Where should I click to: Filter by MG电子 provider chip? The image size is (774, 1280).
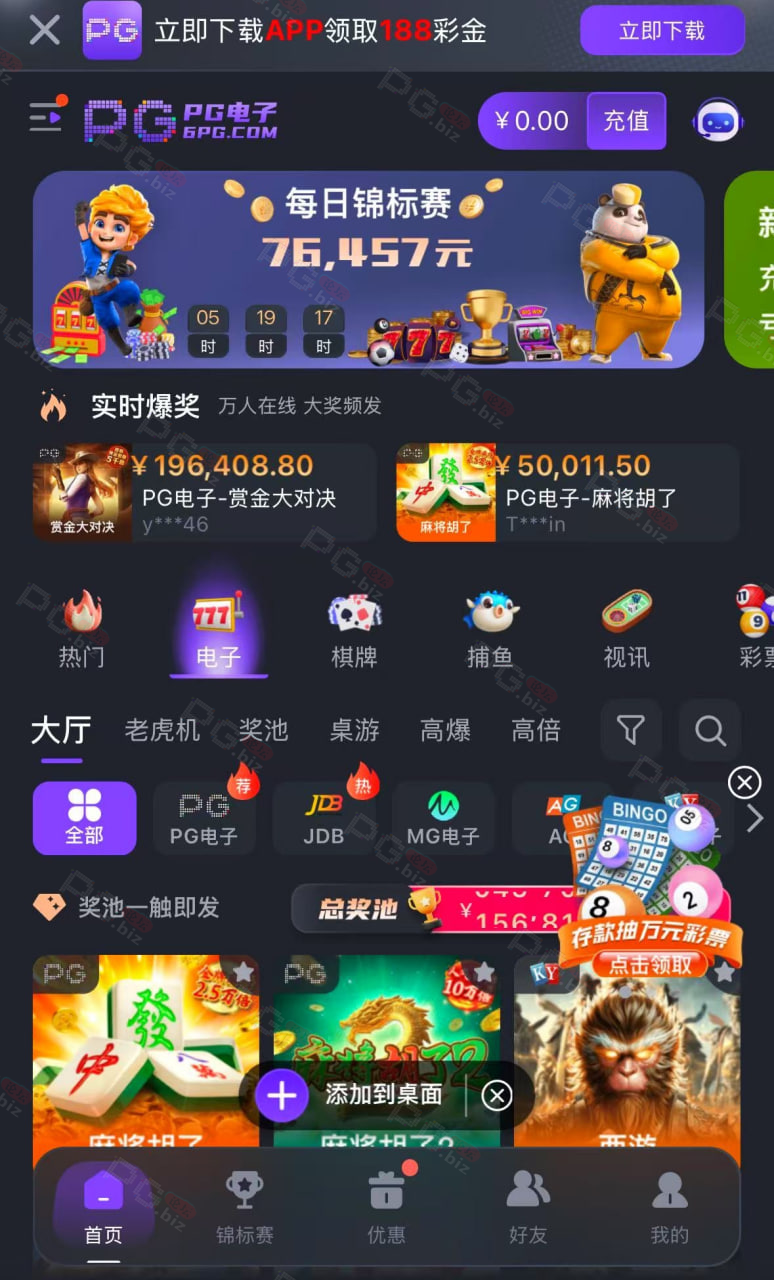[x=443, y=818]
